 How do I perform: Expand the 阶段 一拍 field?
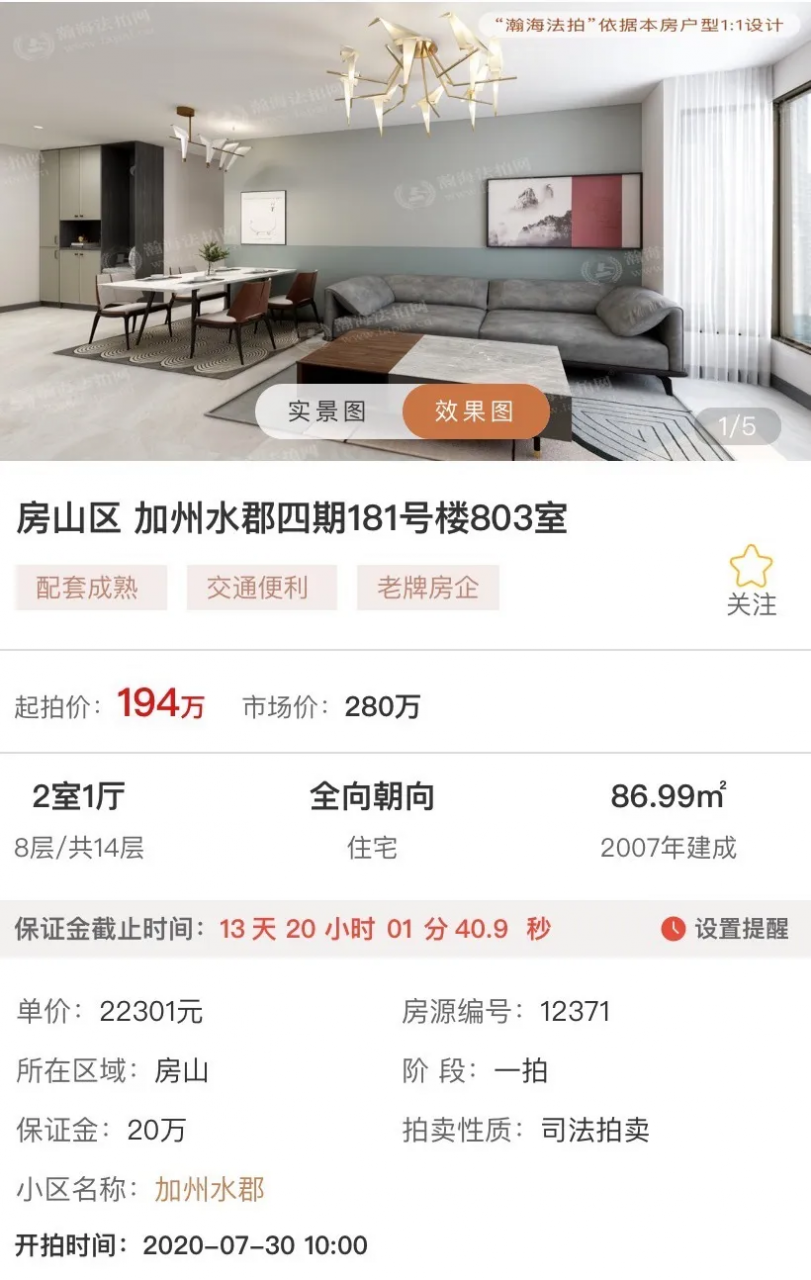tap(482, 1069)
